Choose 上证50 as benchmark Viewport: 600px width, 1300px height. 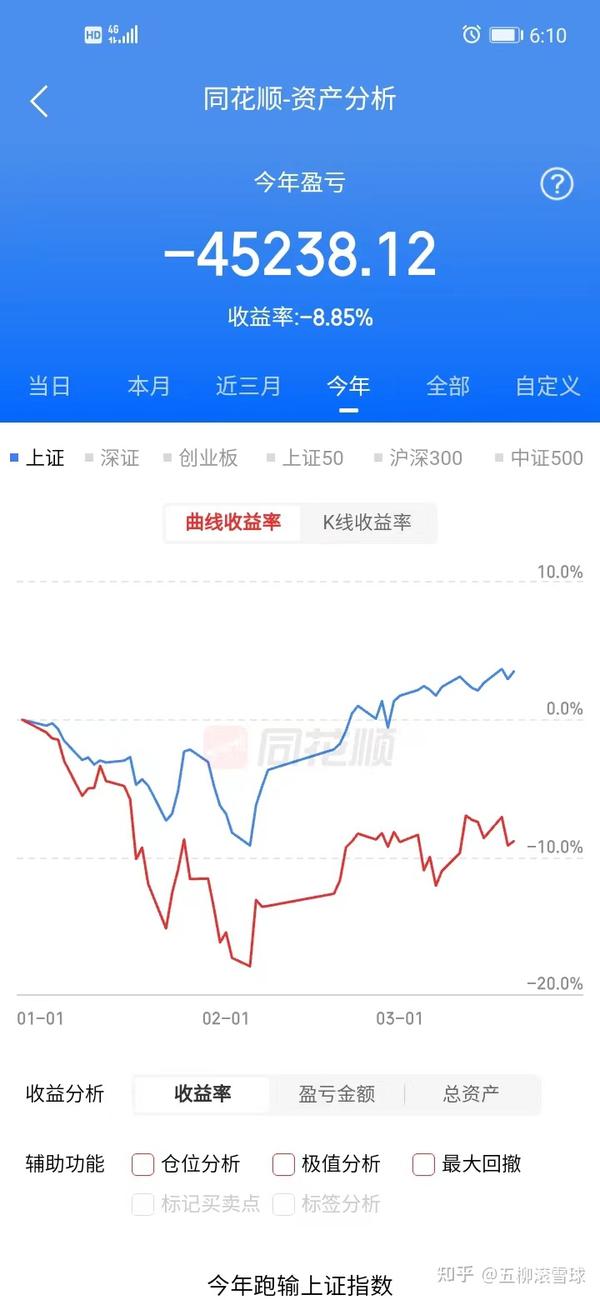(x=305, y=458)
